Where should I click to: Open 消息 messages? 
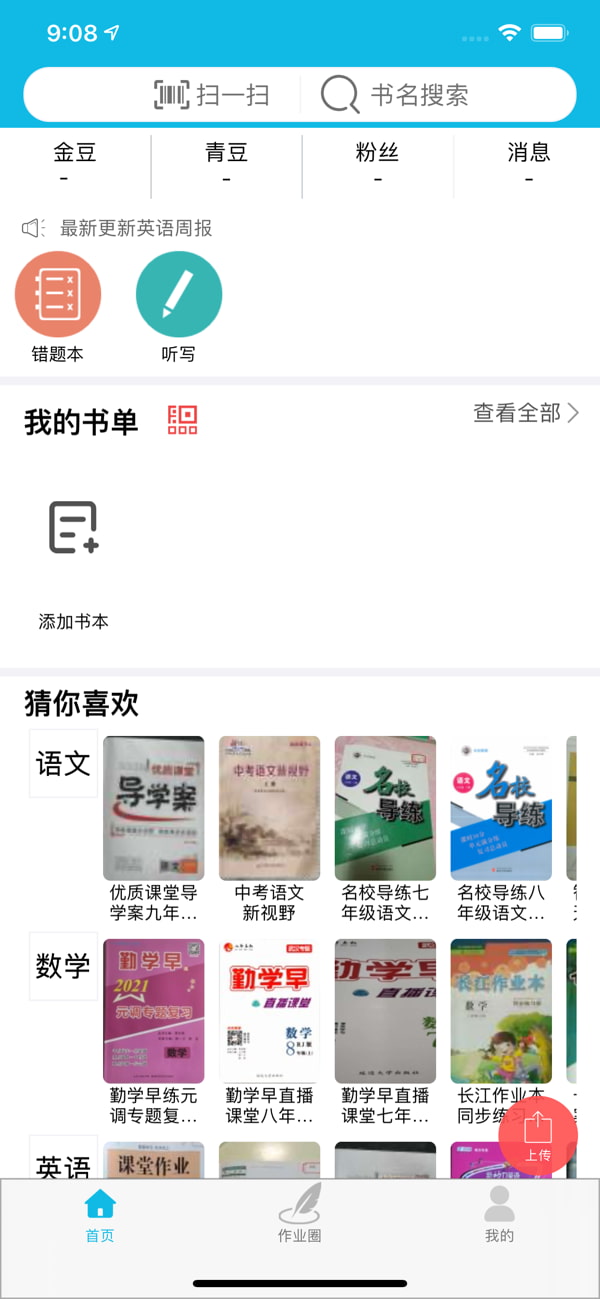coord(528,165)
